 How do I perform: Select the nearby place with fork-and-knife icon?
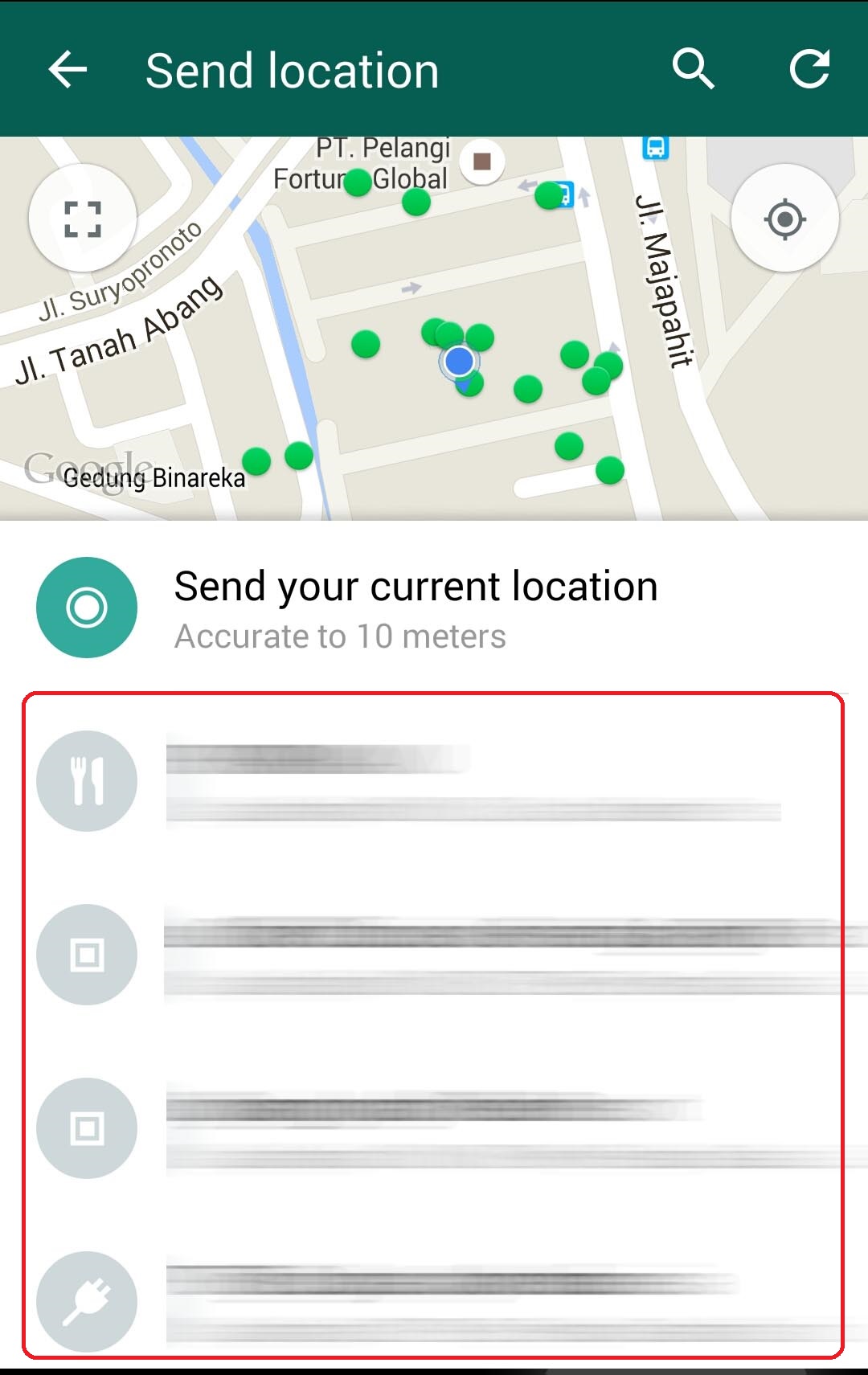(x=434, y=781)
